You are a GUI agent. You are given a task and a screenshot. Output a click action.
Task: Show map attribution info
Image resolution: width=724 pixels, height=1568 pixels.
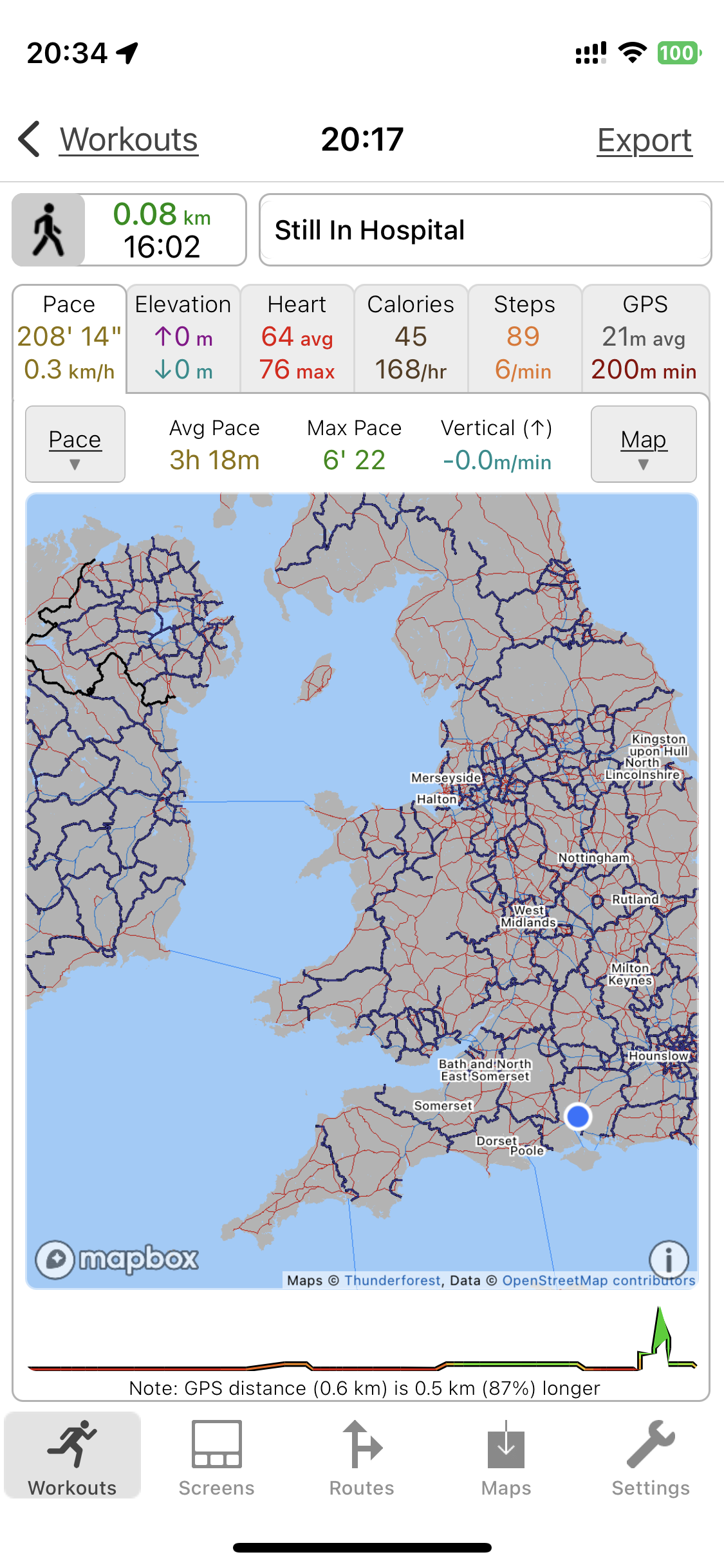(x=669, y=1259)
